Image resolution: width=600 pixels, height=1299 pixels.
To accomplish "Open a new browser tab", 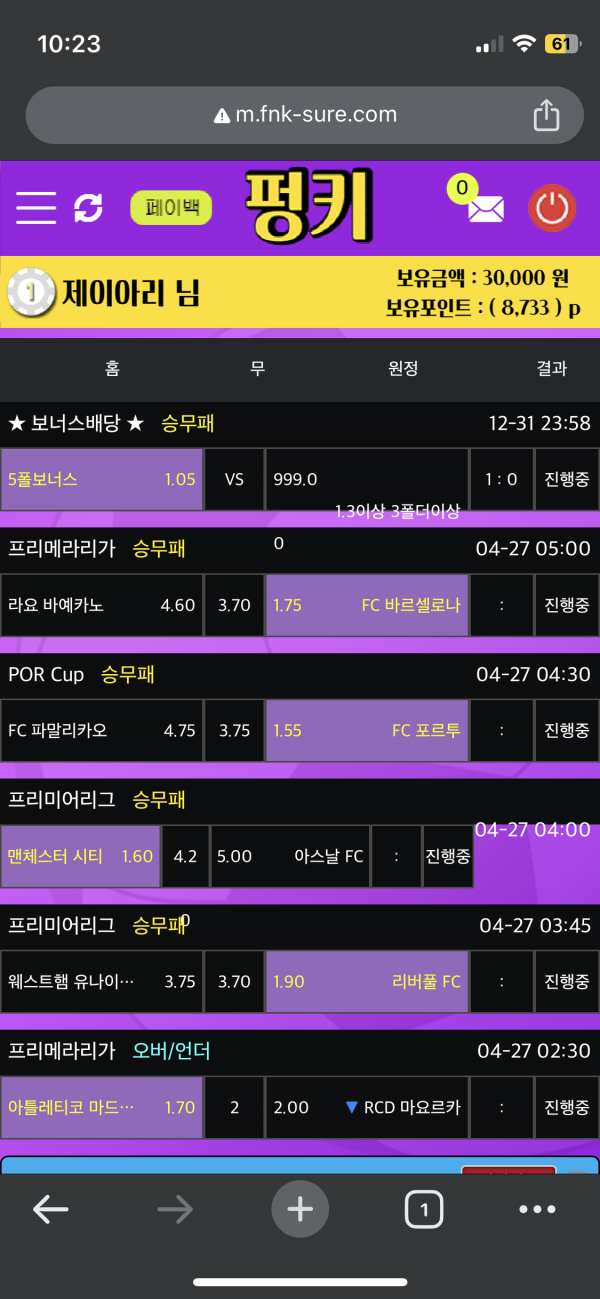I will coord(300,1209).
